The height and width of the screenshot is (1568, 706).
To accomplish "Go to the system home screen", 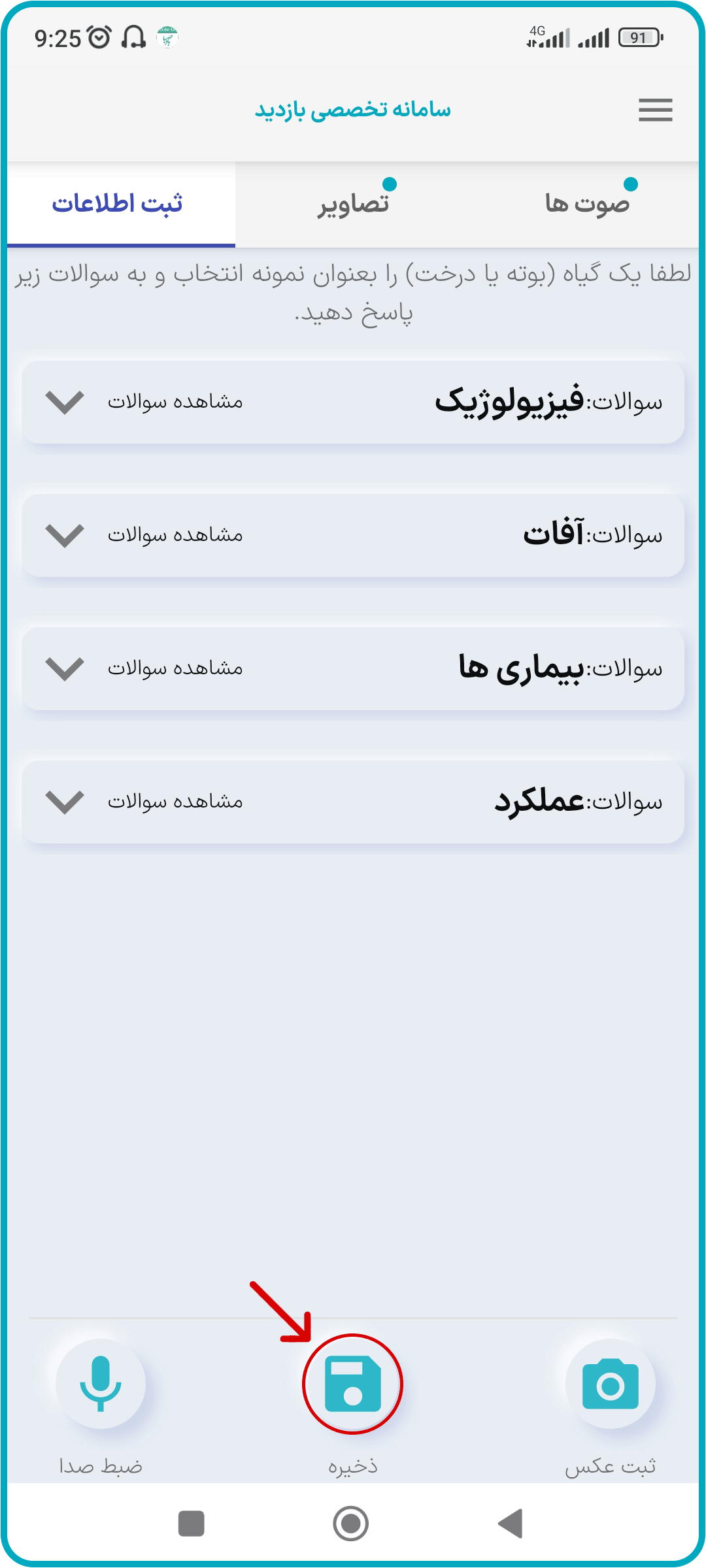I will (x=351, y=1524).
